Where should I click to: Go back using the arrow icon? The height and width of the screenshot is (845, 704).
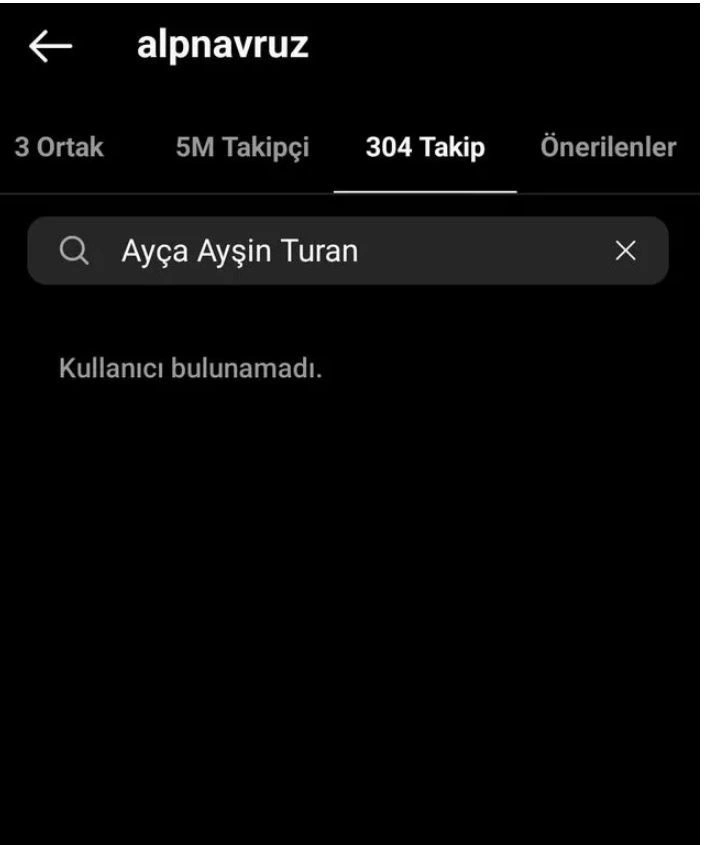click(51, 47)
